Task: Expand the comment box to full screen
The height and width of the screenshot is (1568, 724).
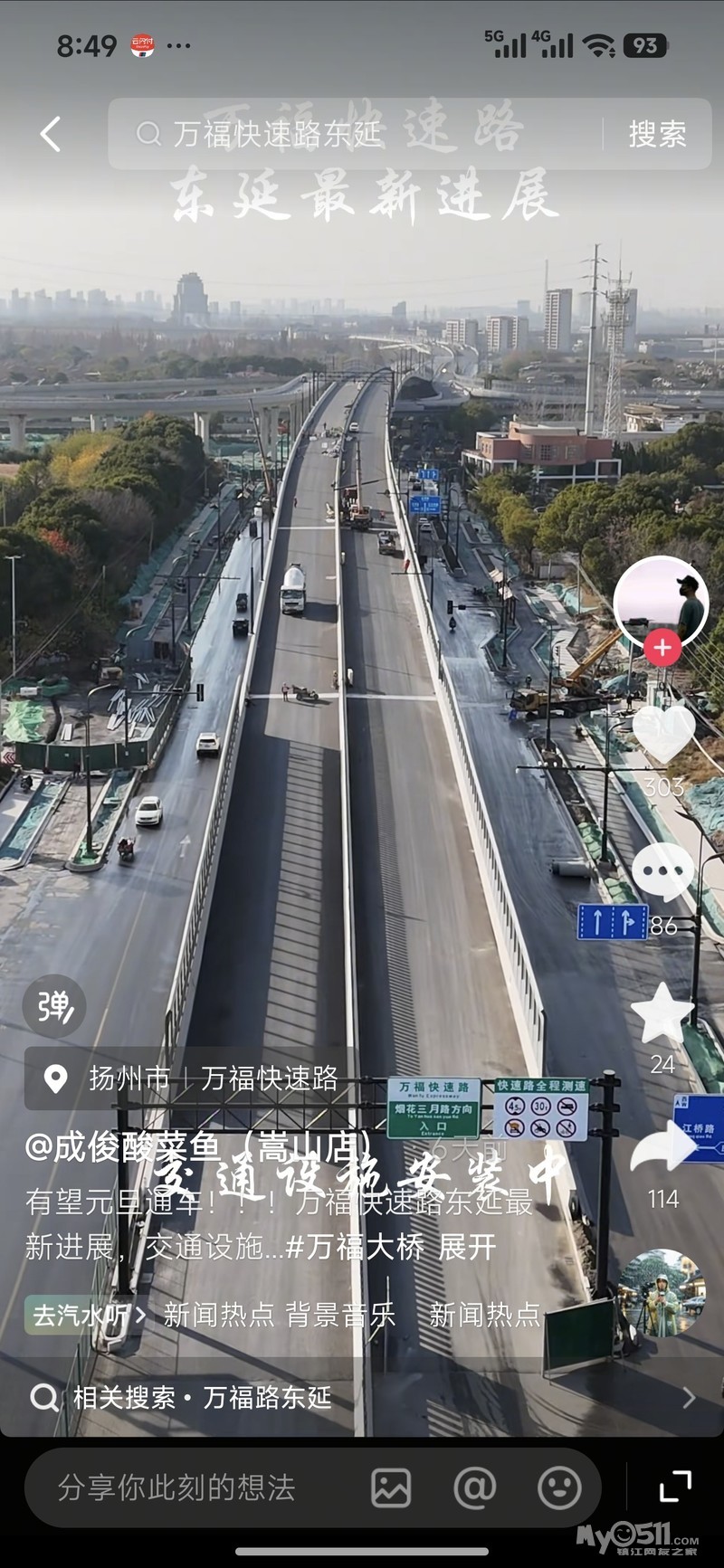Action: pos(675,1486)
